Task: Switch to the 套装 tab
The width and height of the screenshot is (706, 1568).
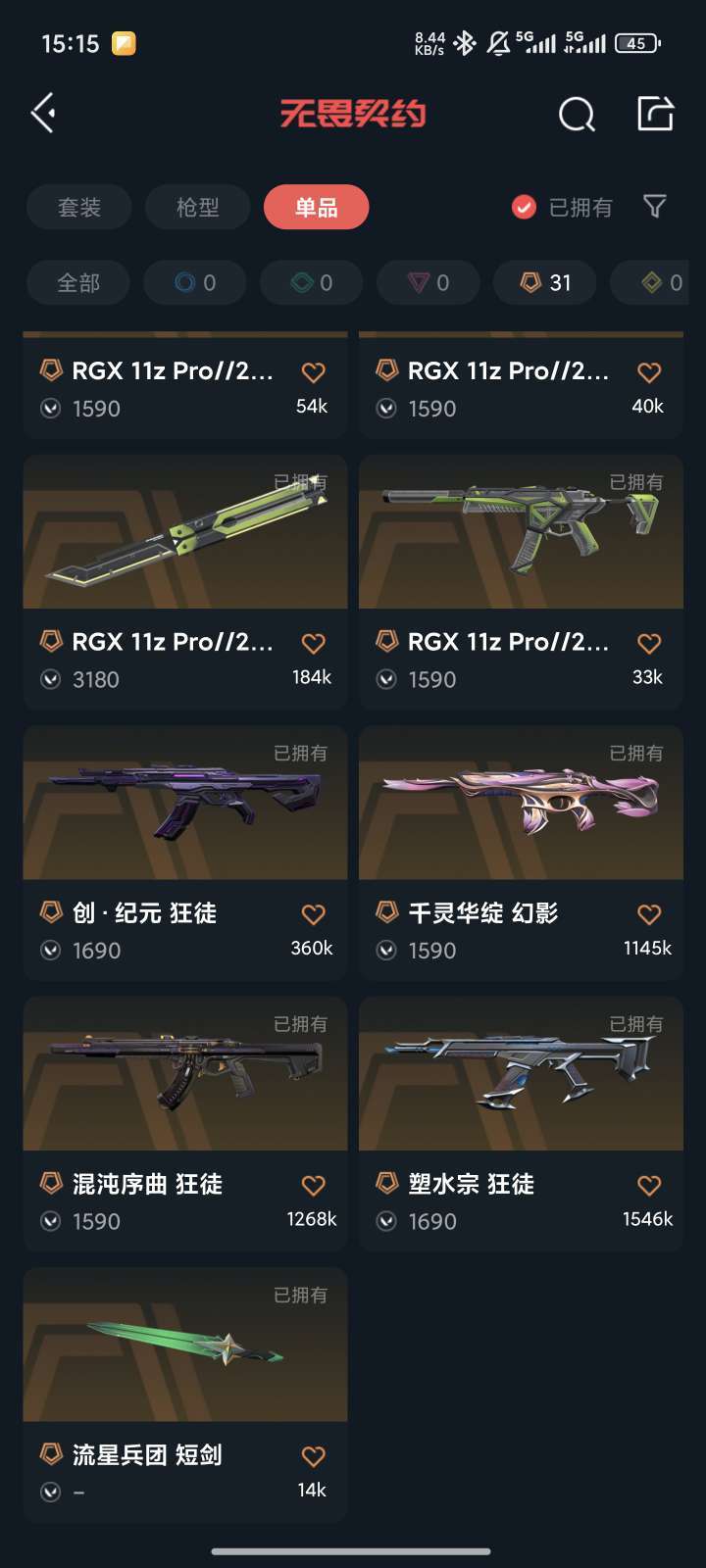Action: point(79,208)
